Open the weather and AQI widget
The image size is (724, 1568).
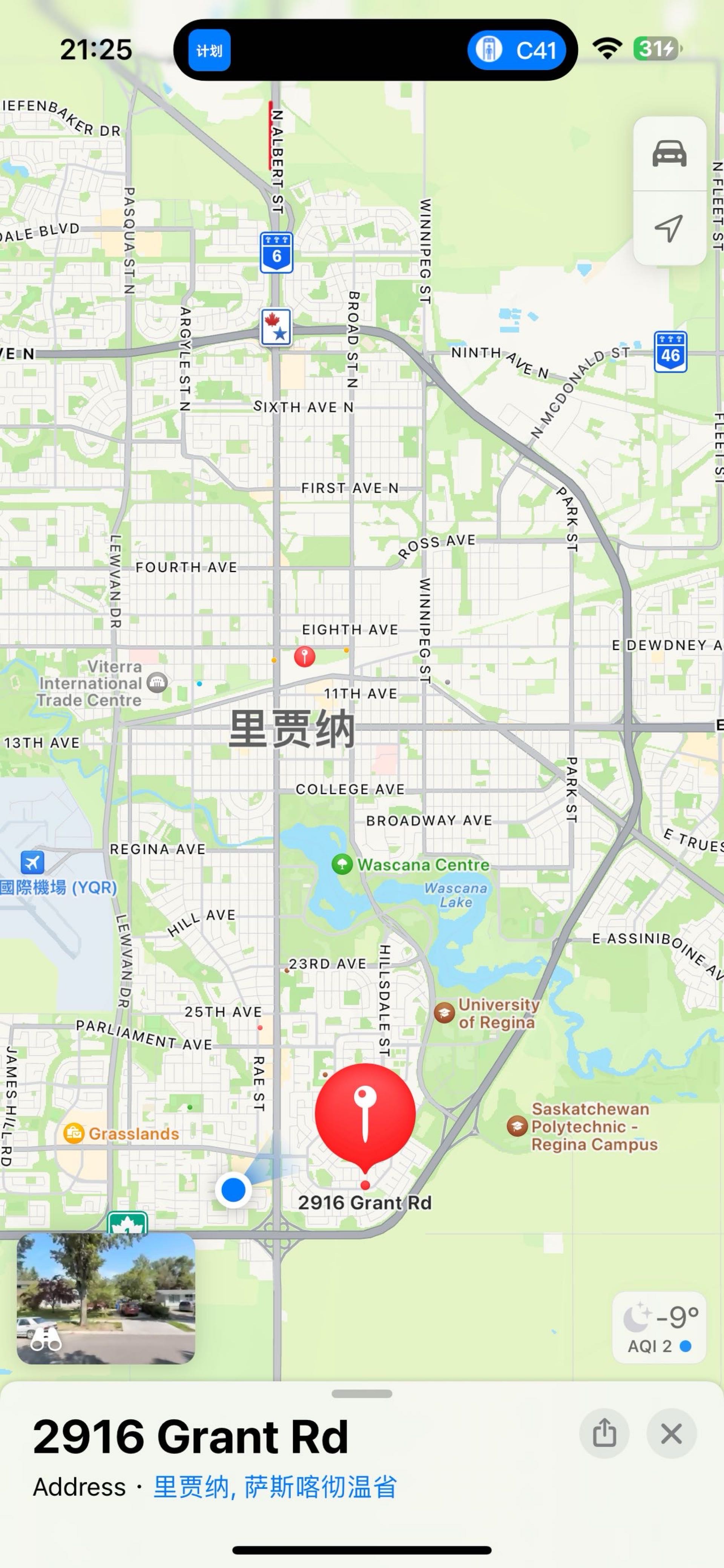tap(660, 1328)
